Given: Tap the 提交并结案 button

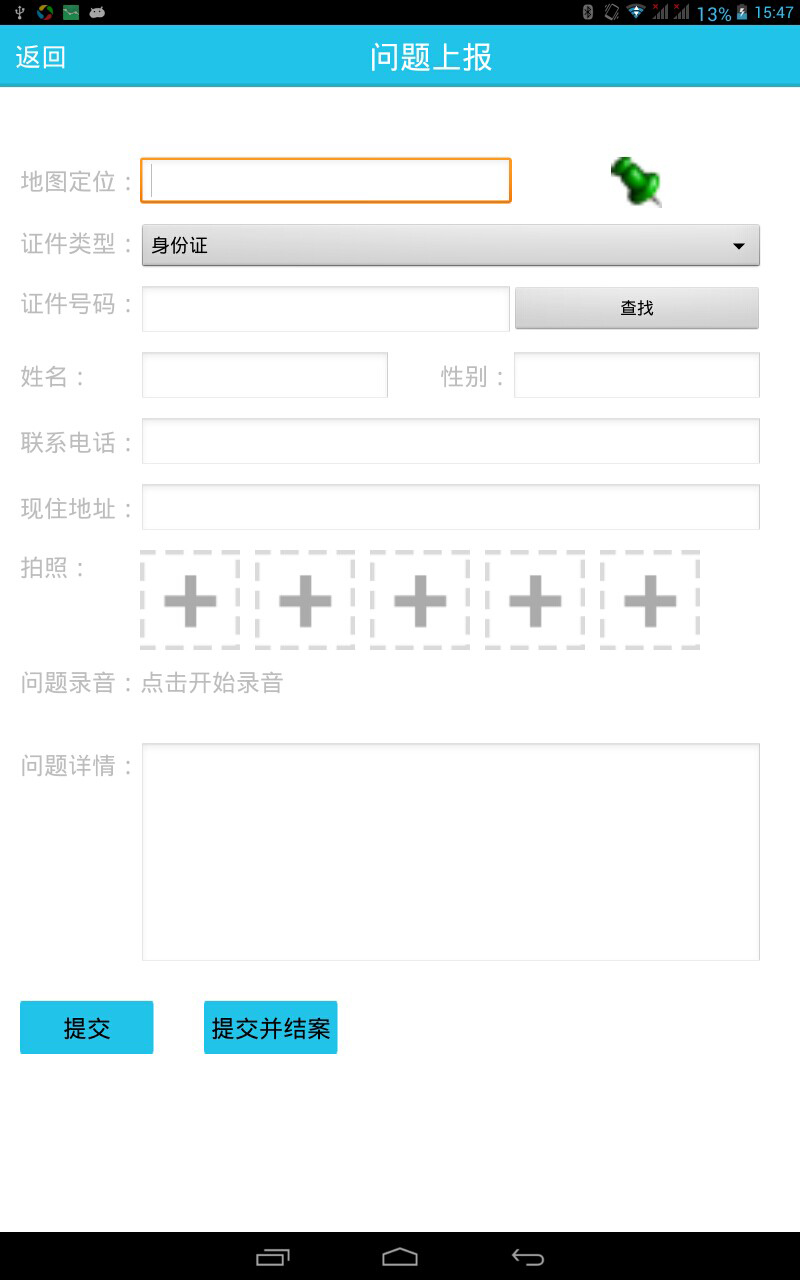Looking at the screenshot, I should point(271,1028).
